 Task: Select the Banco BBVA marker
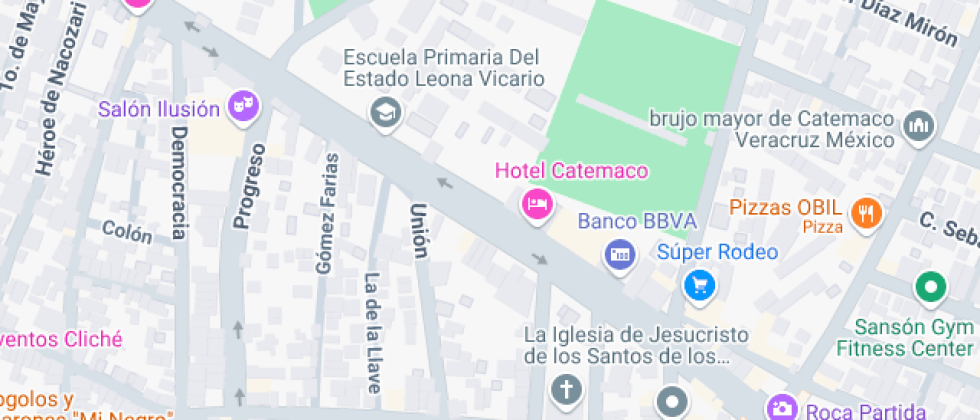click(x=620, y=253)
